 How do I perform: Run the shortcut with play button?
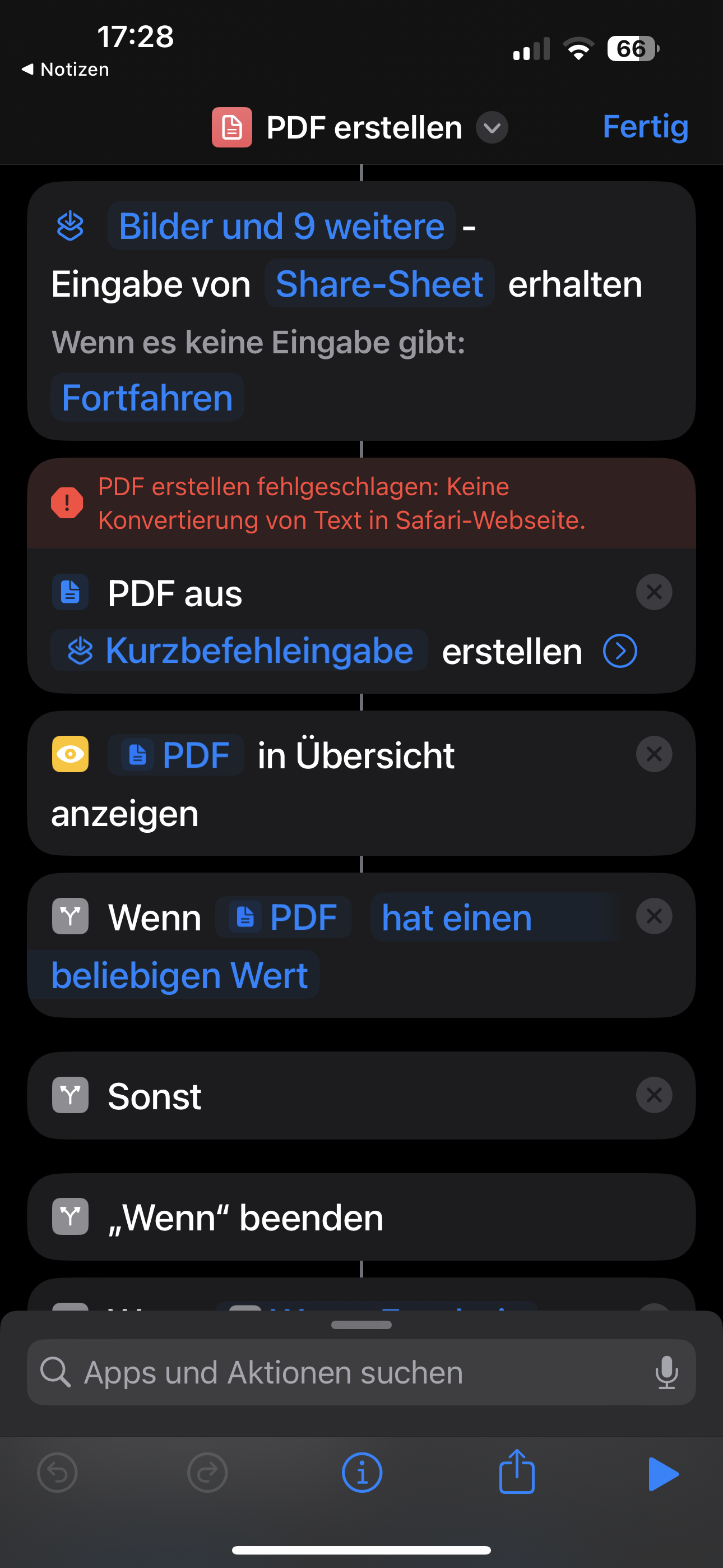point(662,1474)
